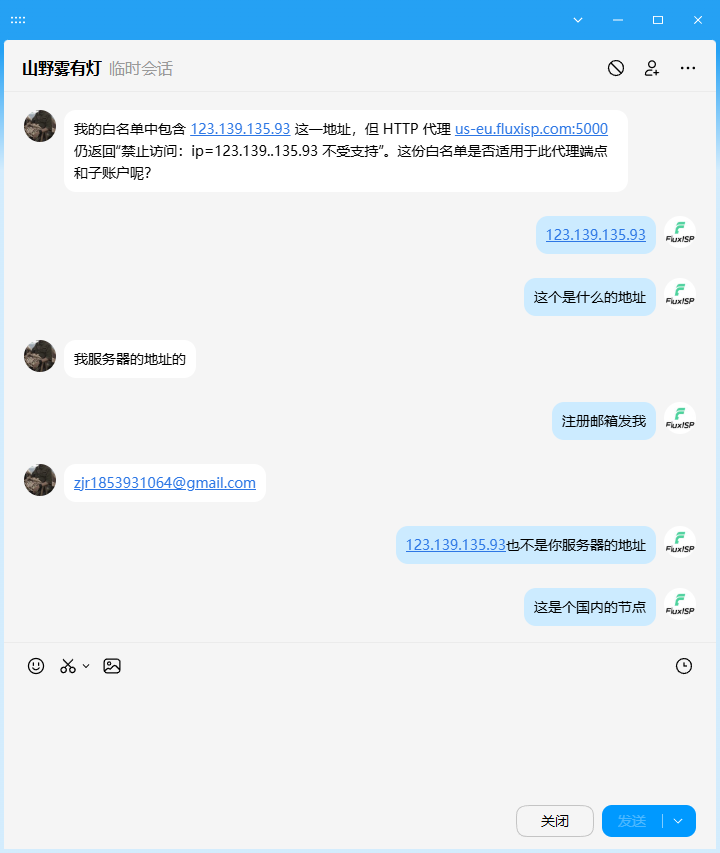
Task: Open chat history clock icon
Action: pos(684,666)
